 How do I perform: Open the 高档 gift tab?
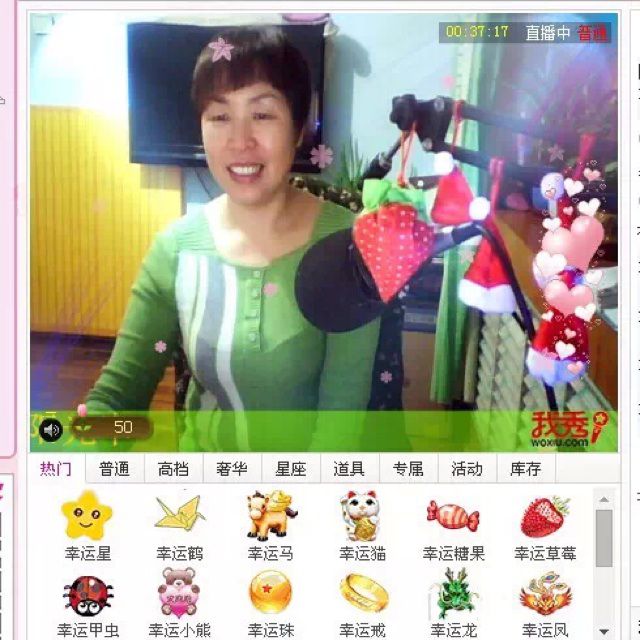[x=173, y=469]
